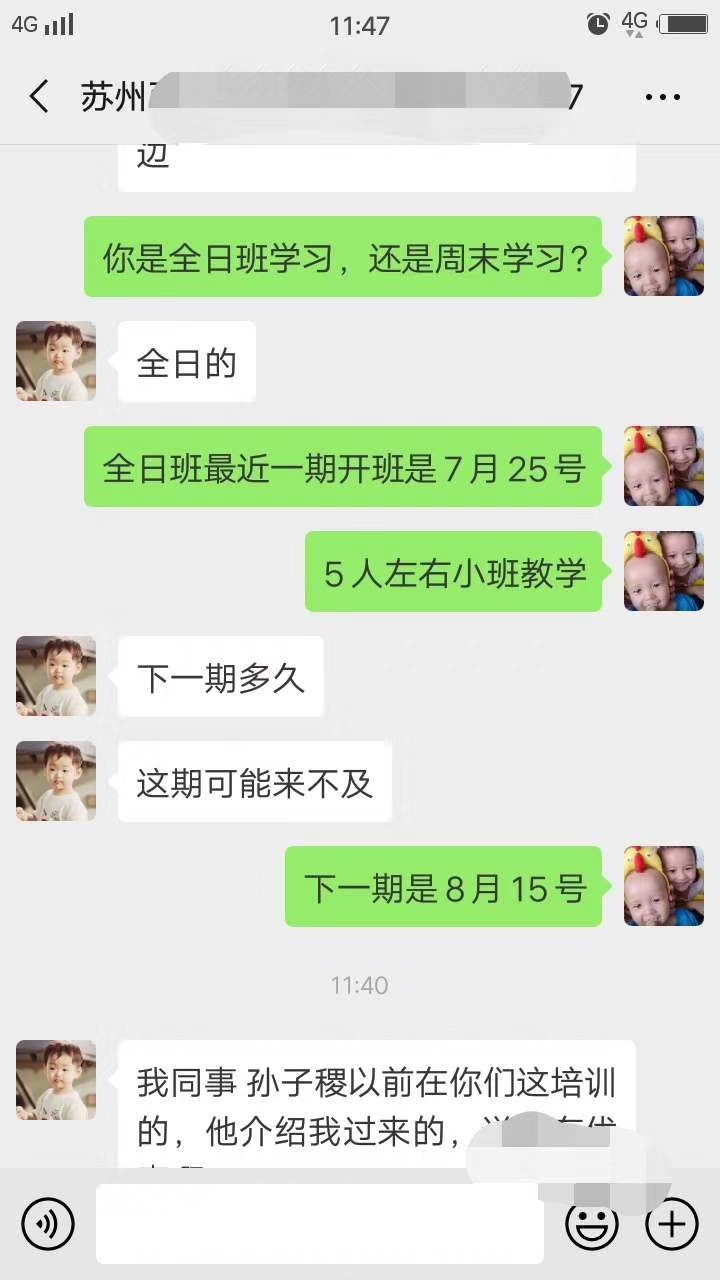Switch to voice message input

[x=48, y=1223]
